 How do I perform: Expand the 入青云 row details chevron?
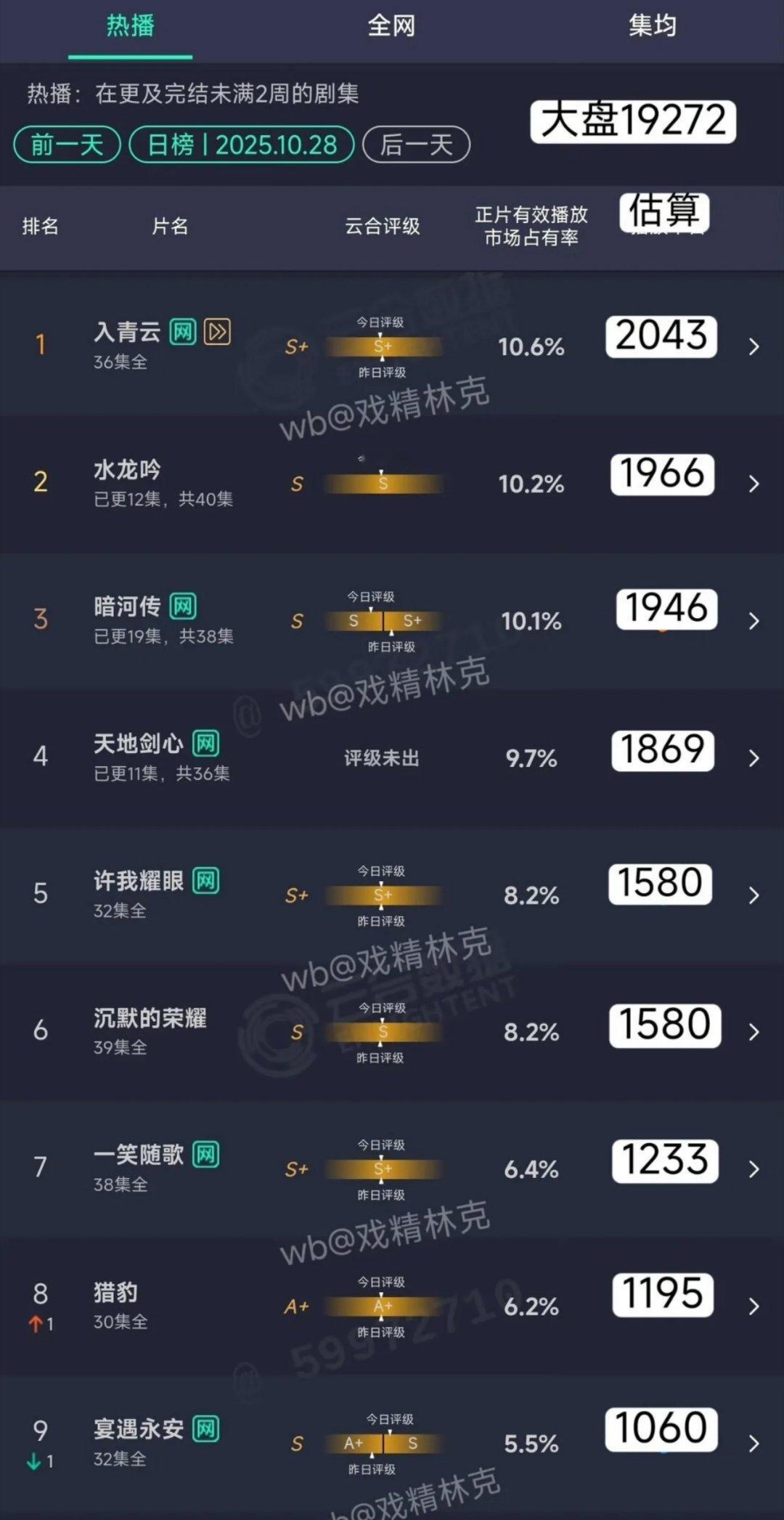(x=753, y=346)
